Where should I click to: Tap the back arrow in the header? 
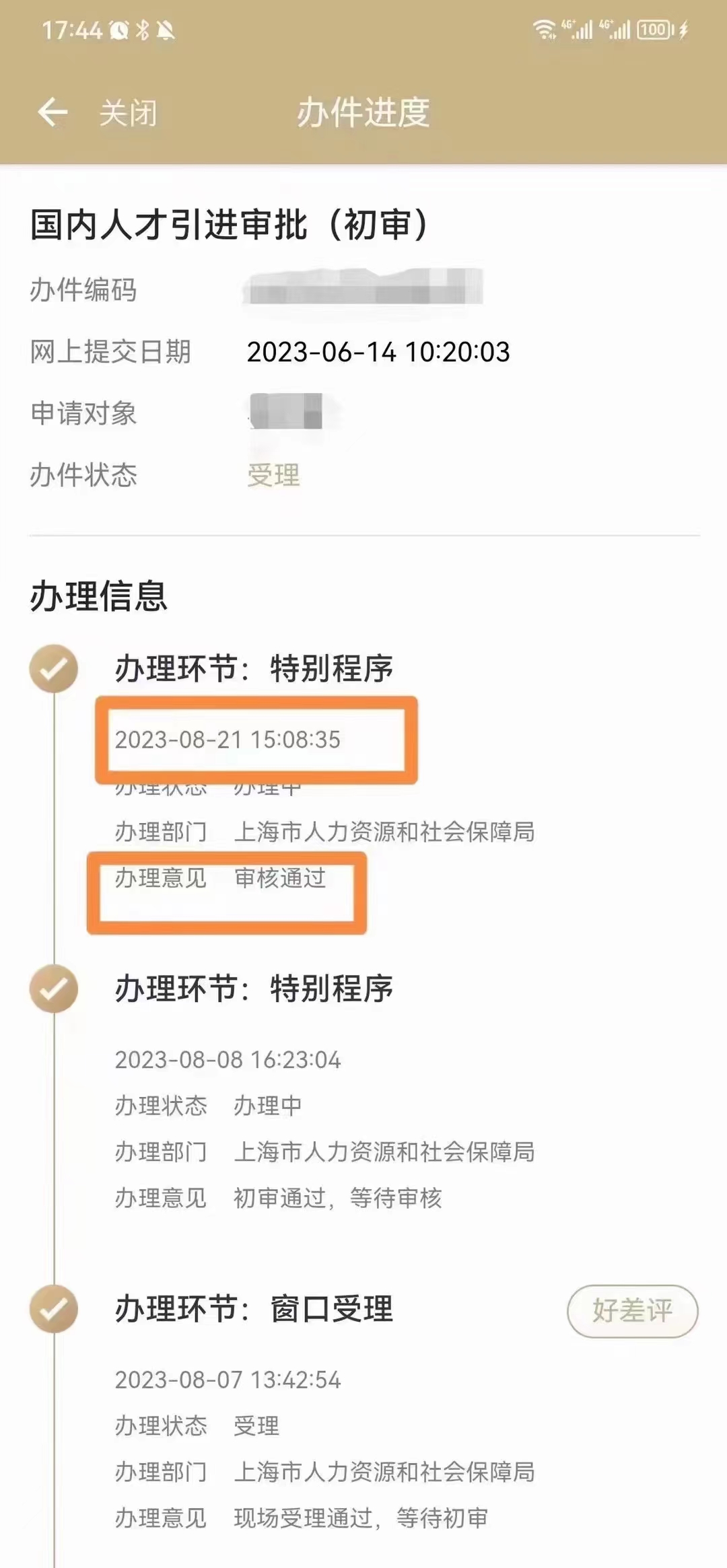53,112
